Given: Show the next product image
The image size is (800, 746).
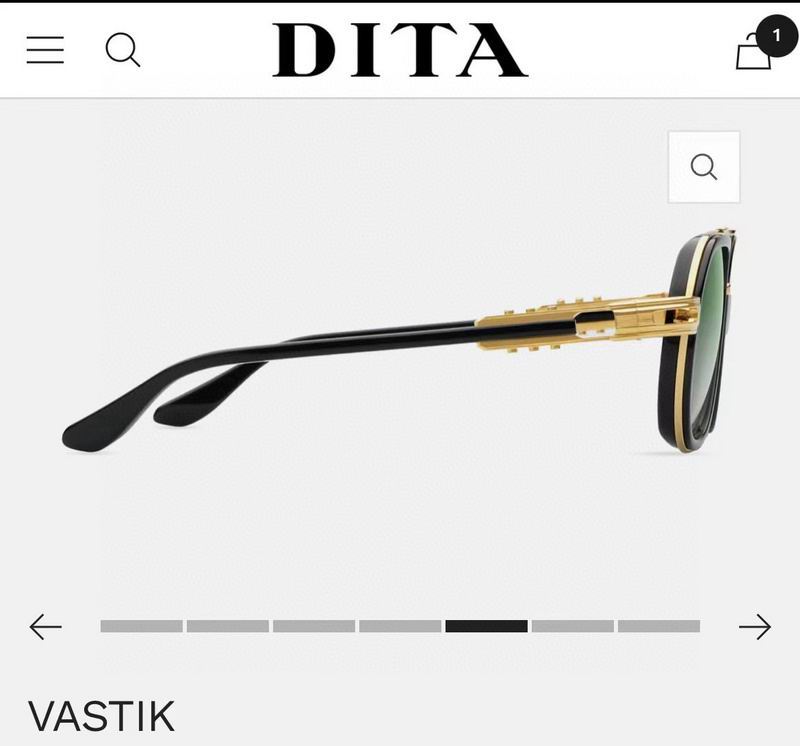Looking at the screenshot, I should tap(754, 627).
